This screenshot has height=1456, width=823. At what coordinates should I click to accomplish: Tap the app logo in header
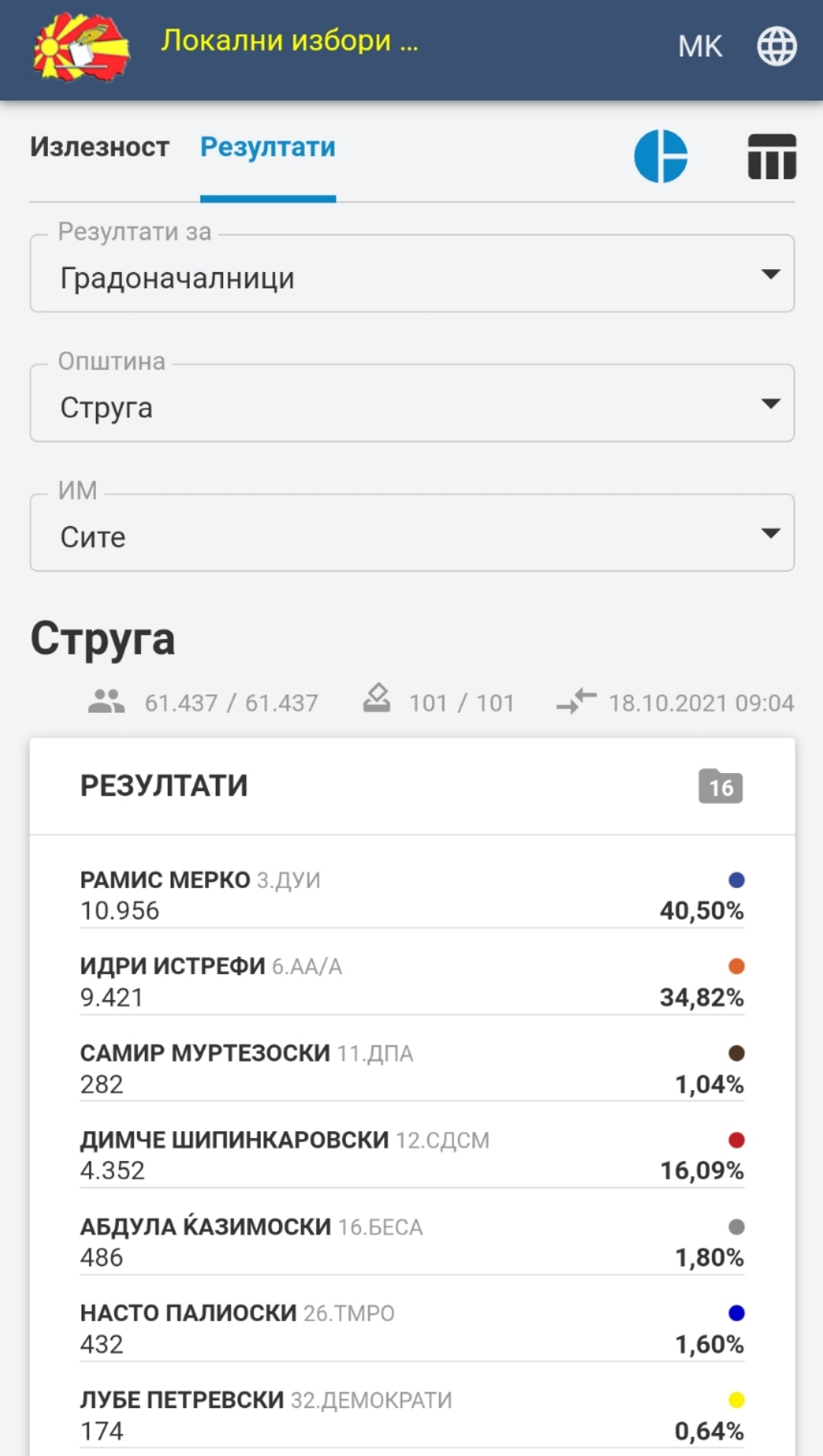tap(81, 46)
